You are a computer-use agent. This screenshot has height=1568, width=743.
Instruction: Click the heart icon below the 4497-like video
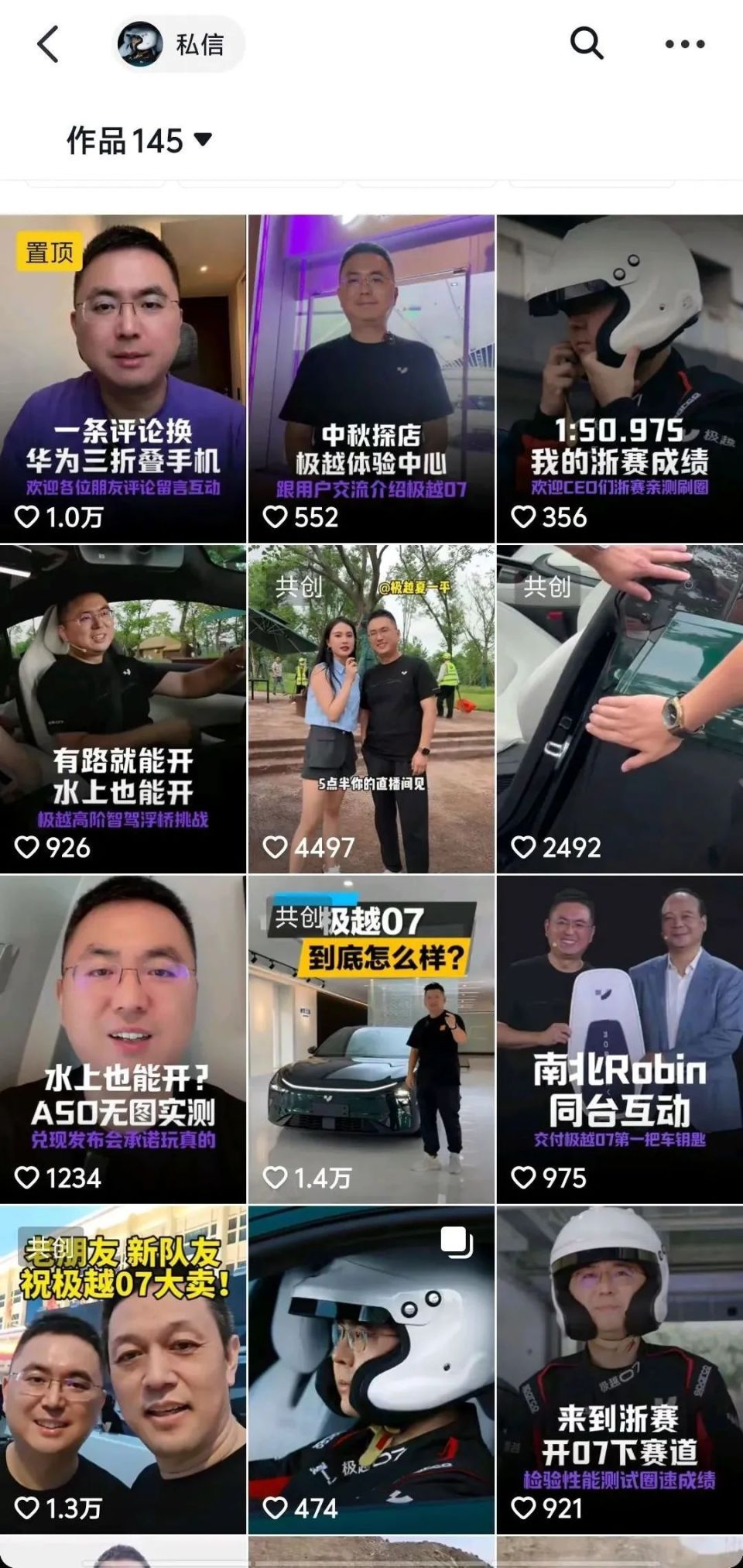click(276, 846)
